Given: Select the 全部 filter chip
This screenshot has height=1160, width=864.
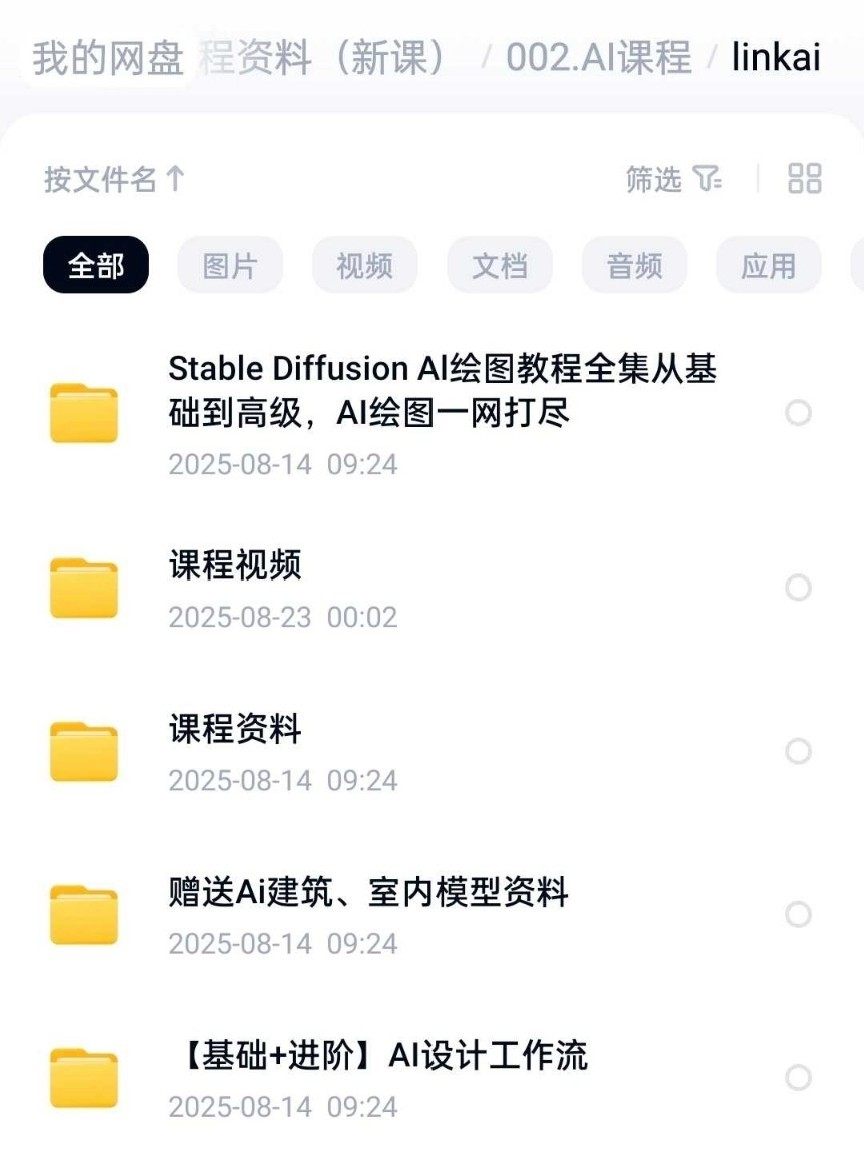Looking at the screenshot, I should 96,265.
